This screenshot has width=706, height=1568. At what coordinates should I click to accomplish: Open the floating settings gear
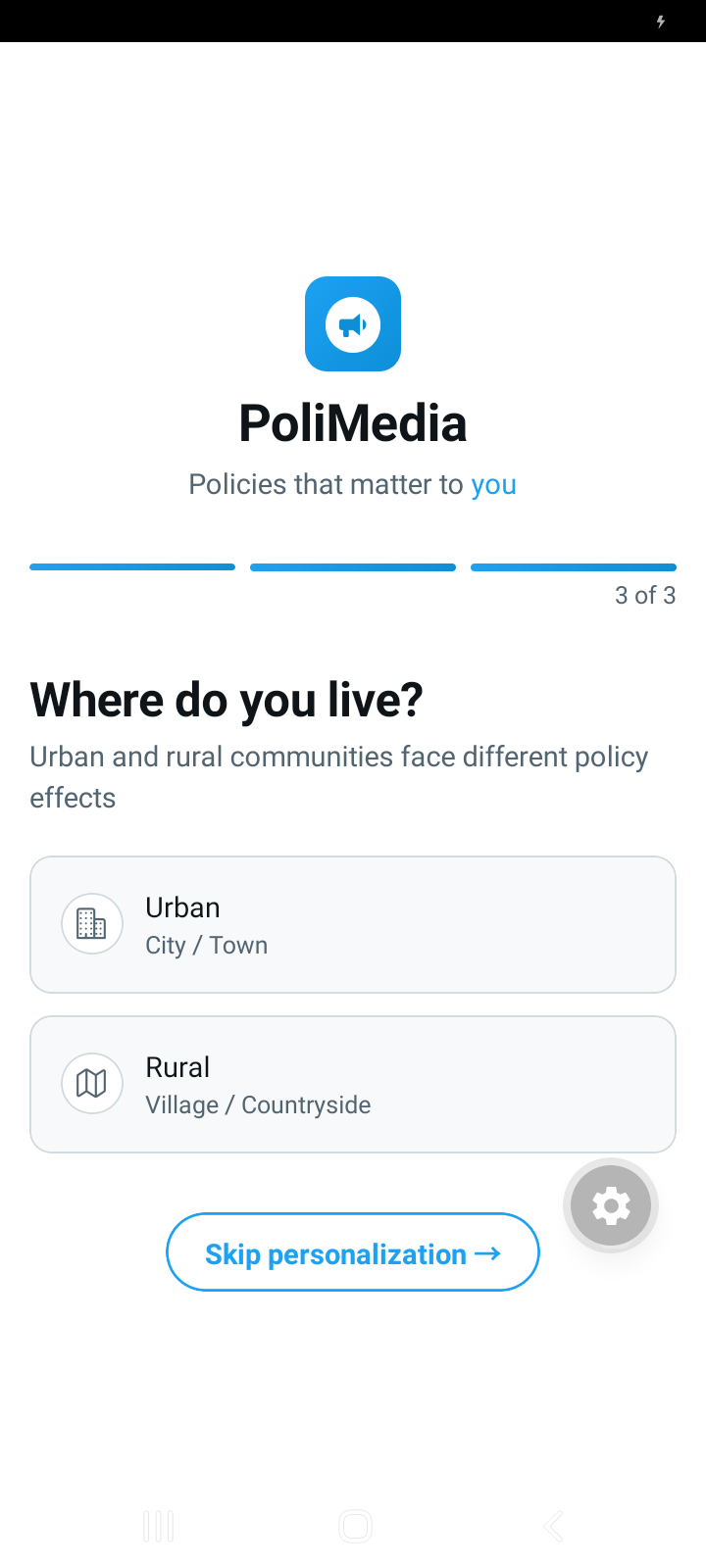[611, 1205]
